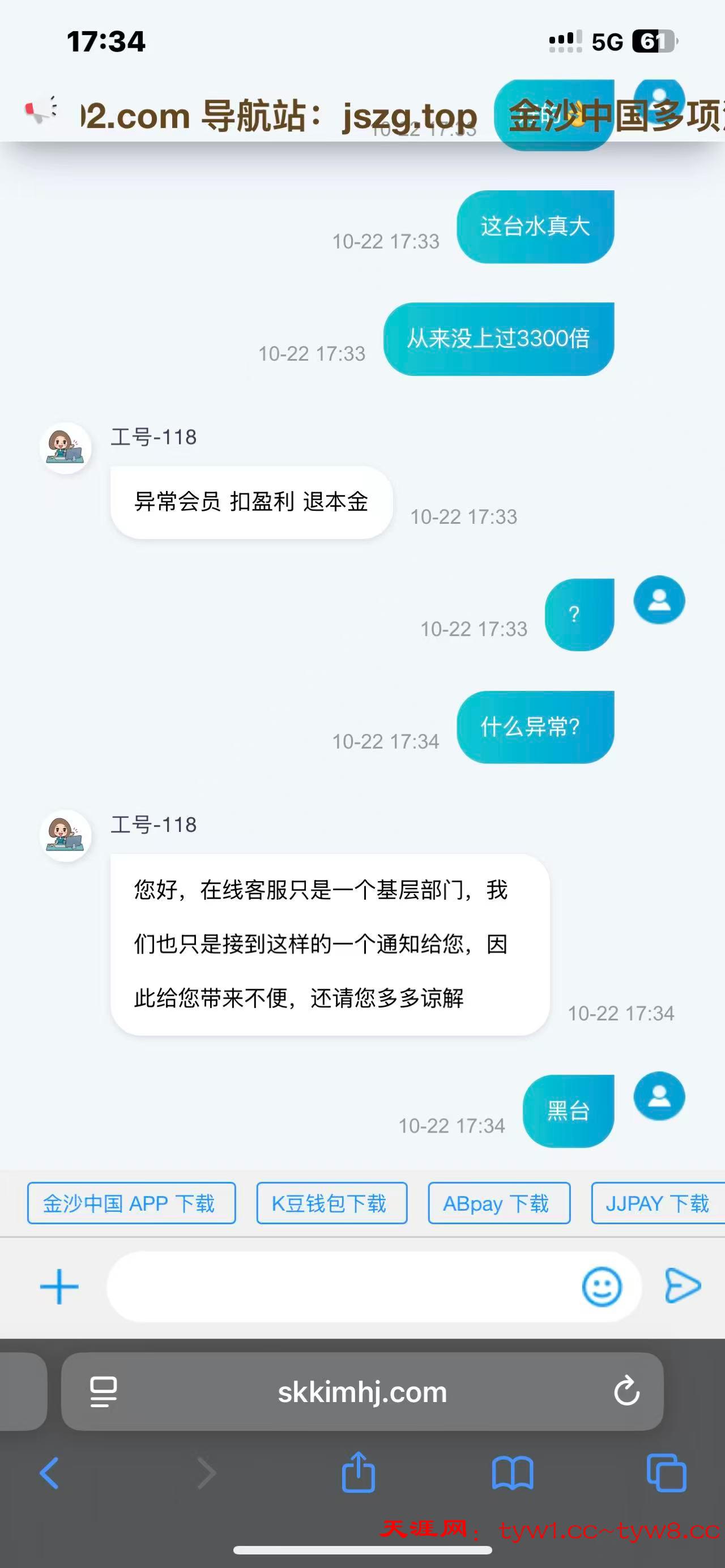The height and width of the screenshot is (1568, 725).
Task: Edit the skkimhj.com address bar
Action: pyautogui.click(x=362, y=1391)
